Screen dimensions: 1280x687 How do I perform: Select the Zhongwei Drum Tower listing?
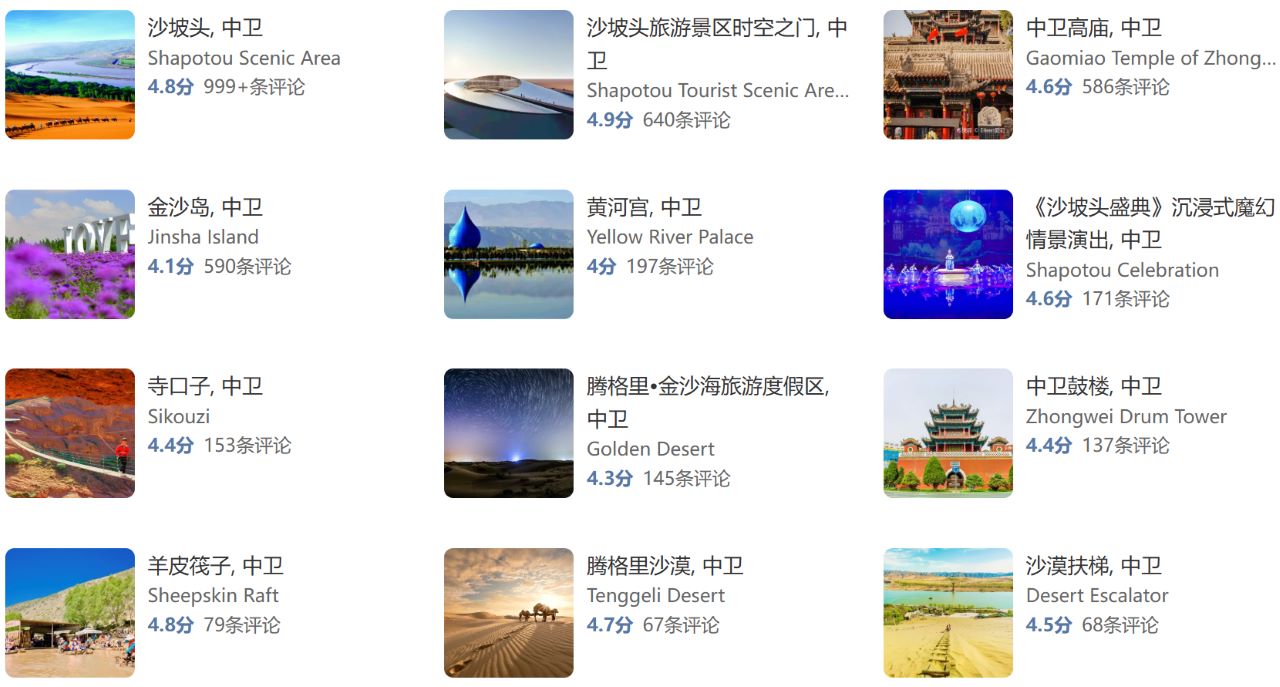click(x=1094, y=387)
